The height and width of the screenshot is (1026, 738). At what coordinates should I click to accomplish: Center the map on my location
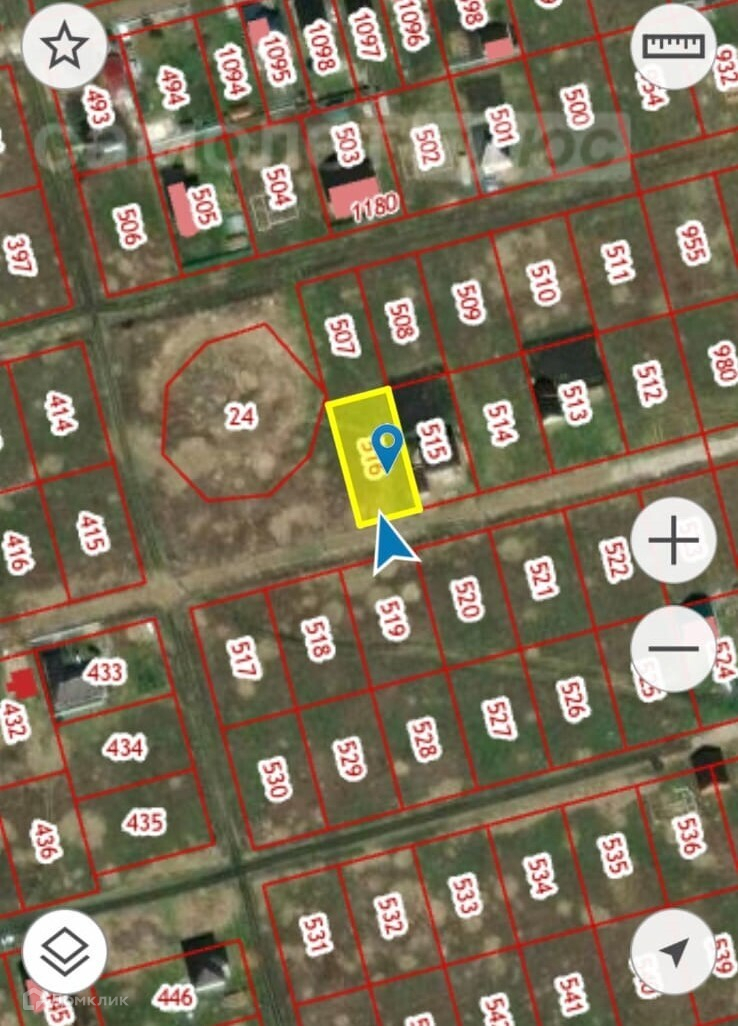tap(674, 952)
